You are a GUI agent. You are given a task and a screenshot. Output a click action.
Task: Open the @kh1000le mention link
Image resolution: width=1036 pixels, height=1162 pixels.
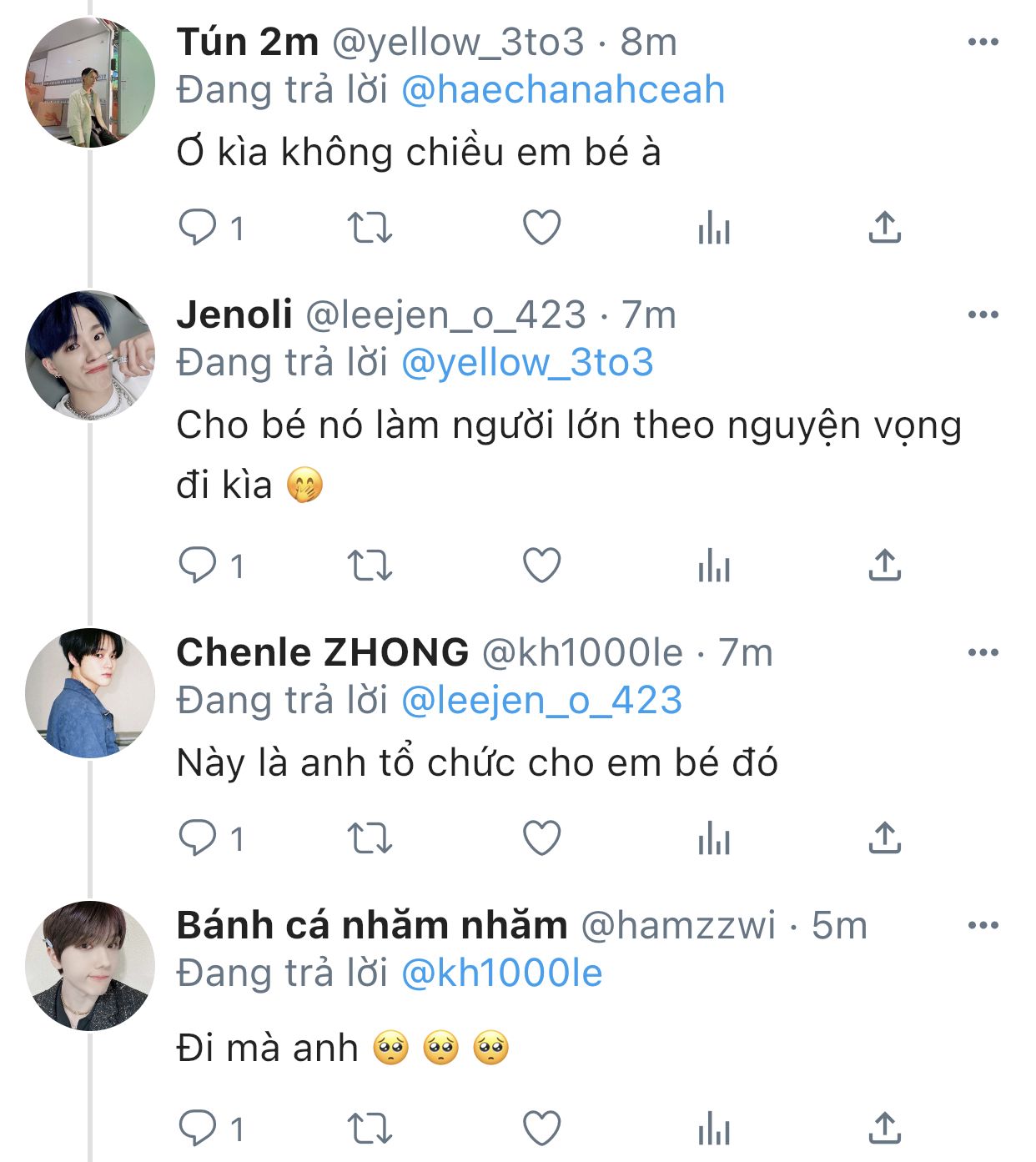point(501,973)
